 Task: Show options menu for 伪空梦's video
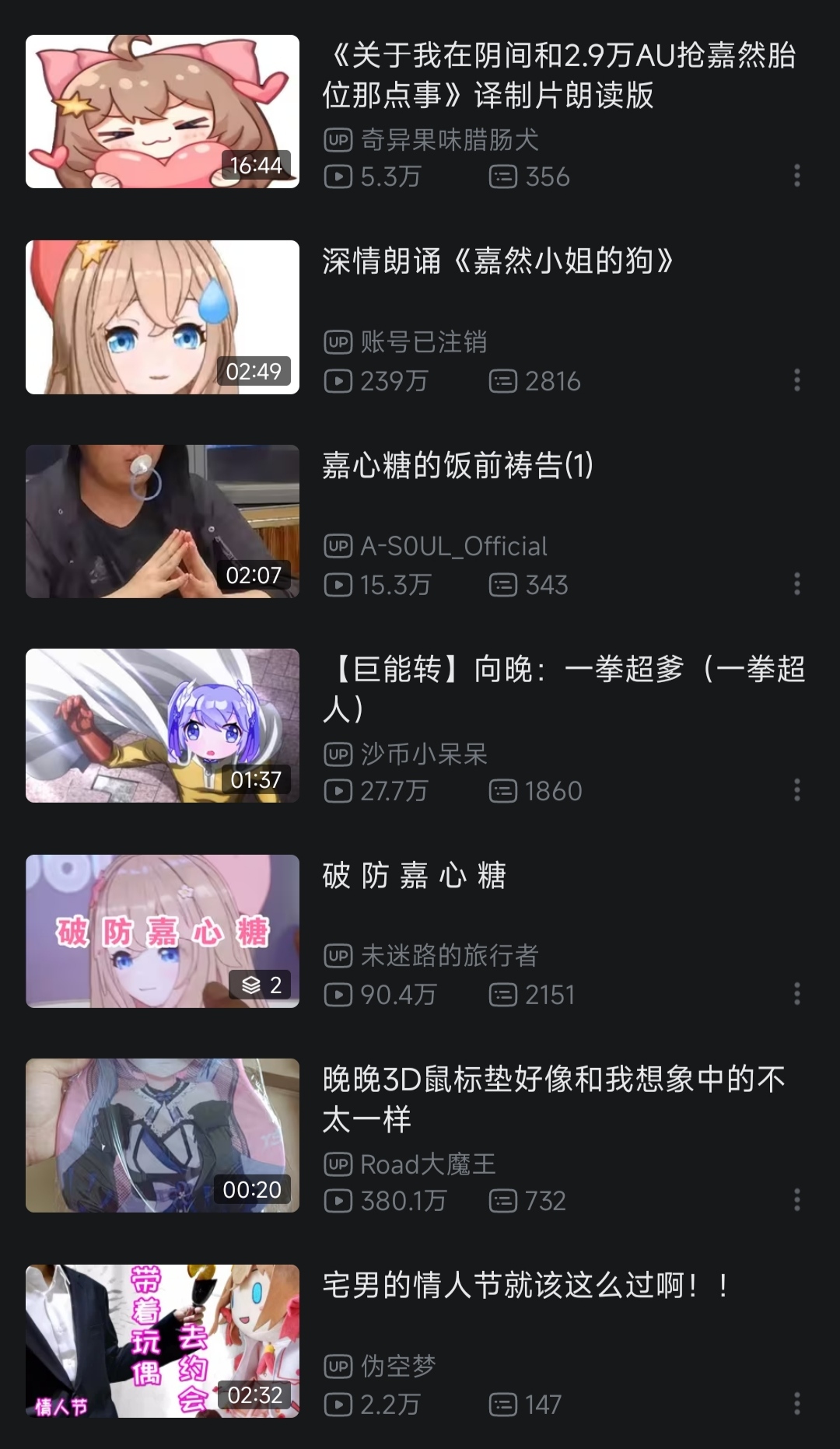click(x=796, y=1404)
